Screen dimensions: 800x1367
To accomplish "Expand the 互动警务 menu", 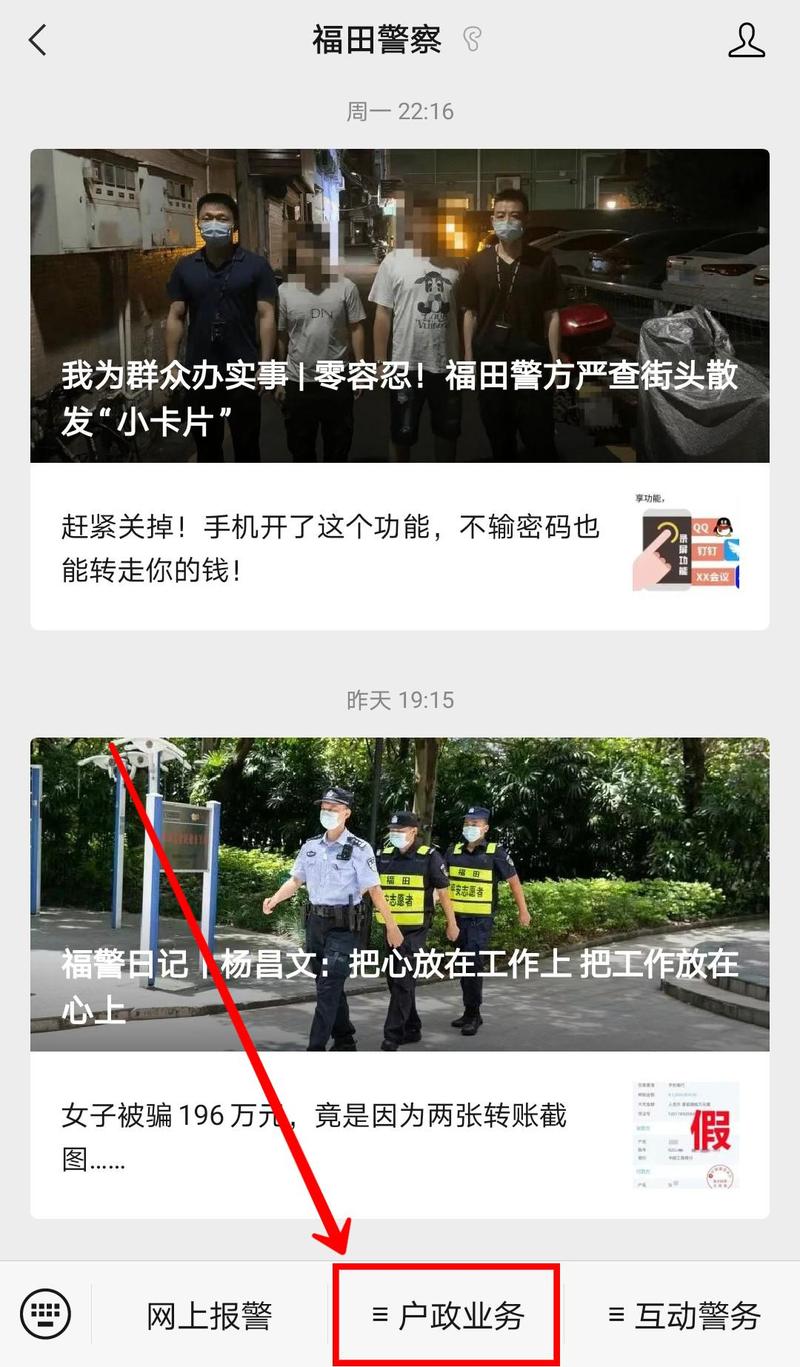I will pos(684,1315).
